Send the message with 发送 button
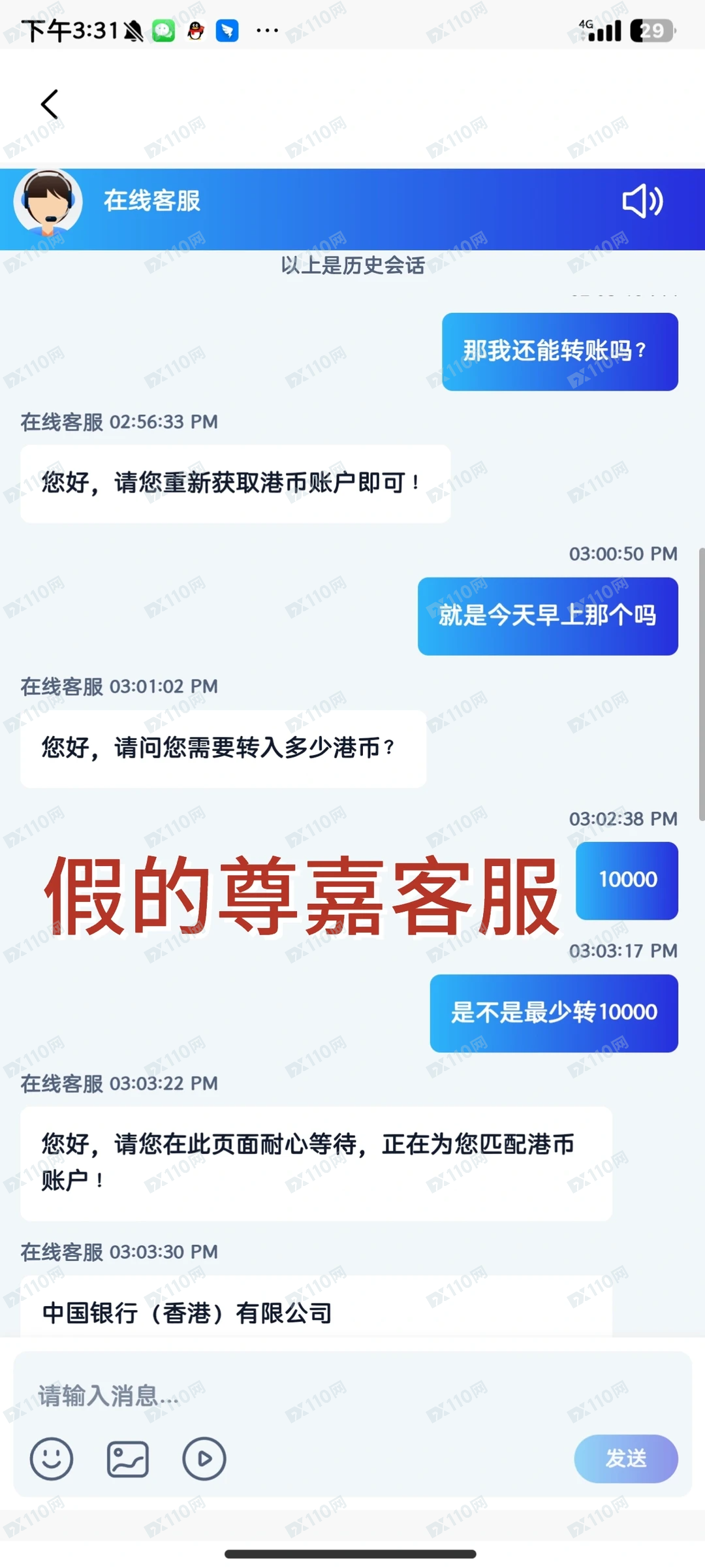Viewport: 705px width, 1568px height. [625, 1459]
